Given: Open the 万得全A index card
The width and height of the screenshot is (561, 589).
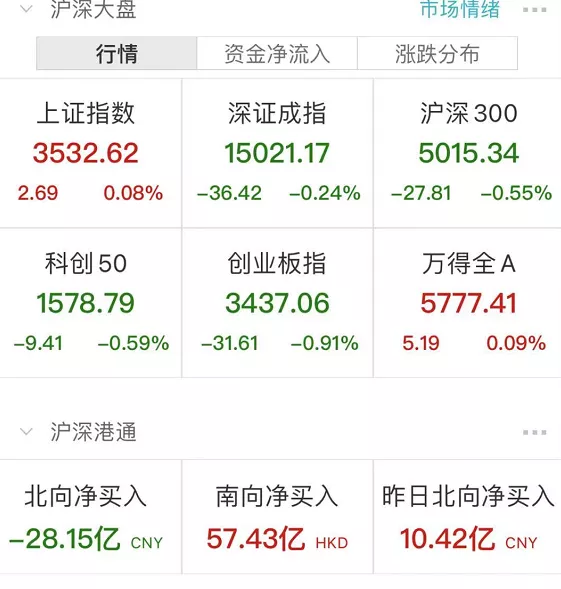Looking at the screenshot, I should point(467,303).
